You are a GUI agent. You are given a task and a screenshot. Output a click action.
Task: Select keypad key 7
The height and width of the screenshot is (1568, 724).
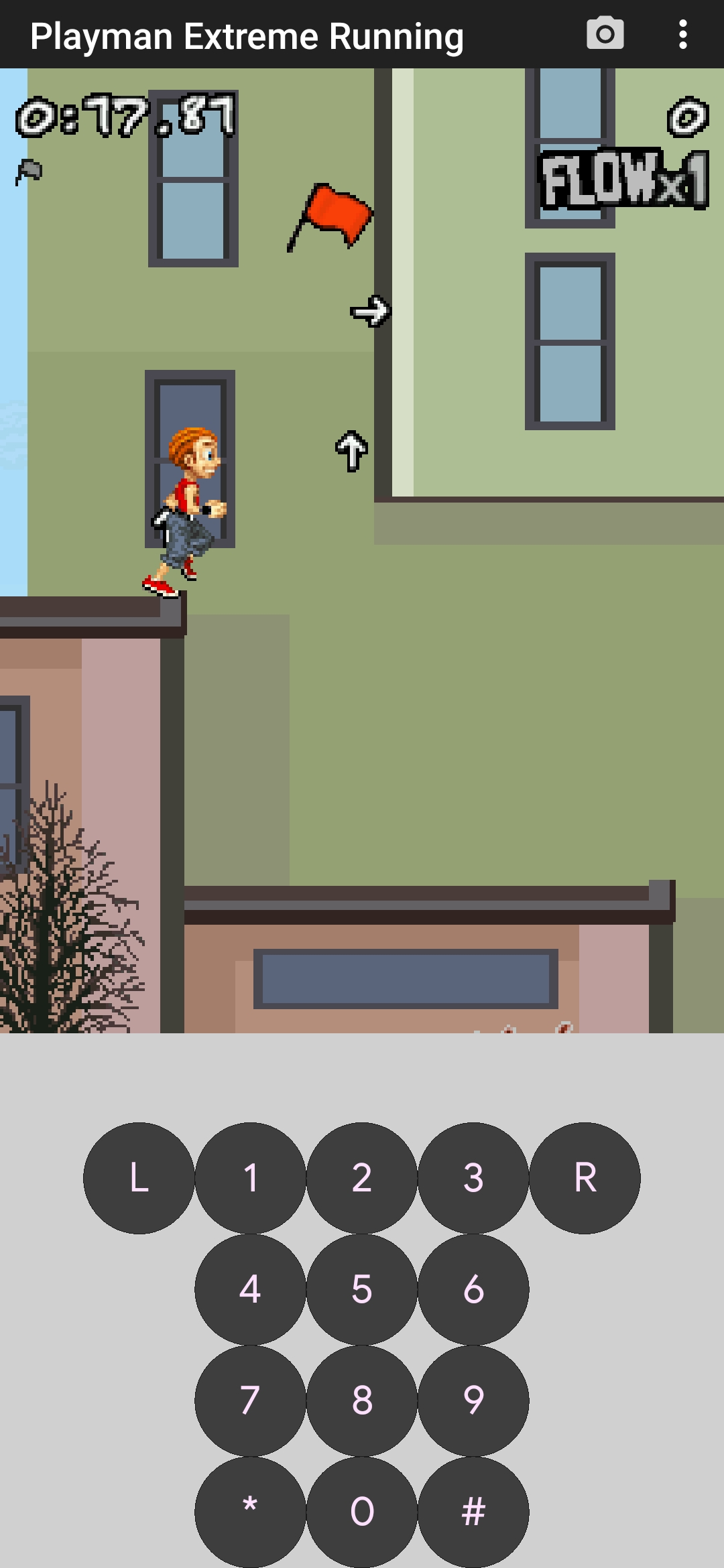[x=250, y=1400]
